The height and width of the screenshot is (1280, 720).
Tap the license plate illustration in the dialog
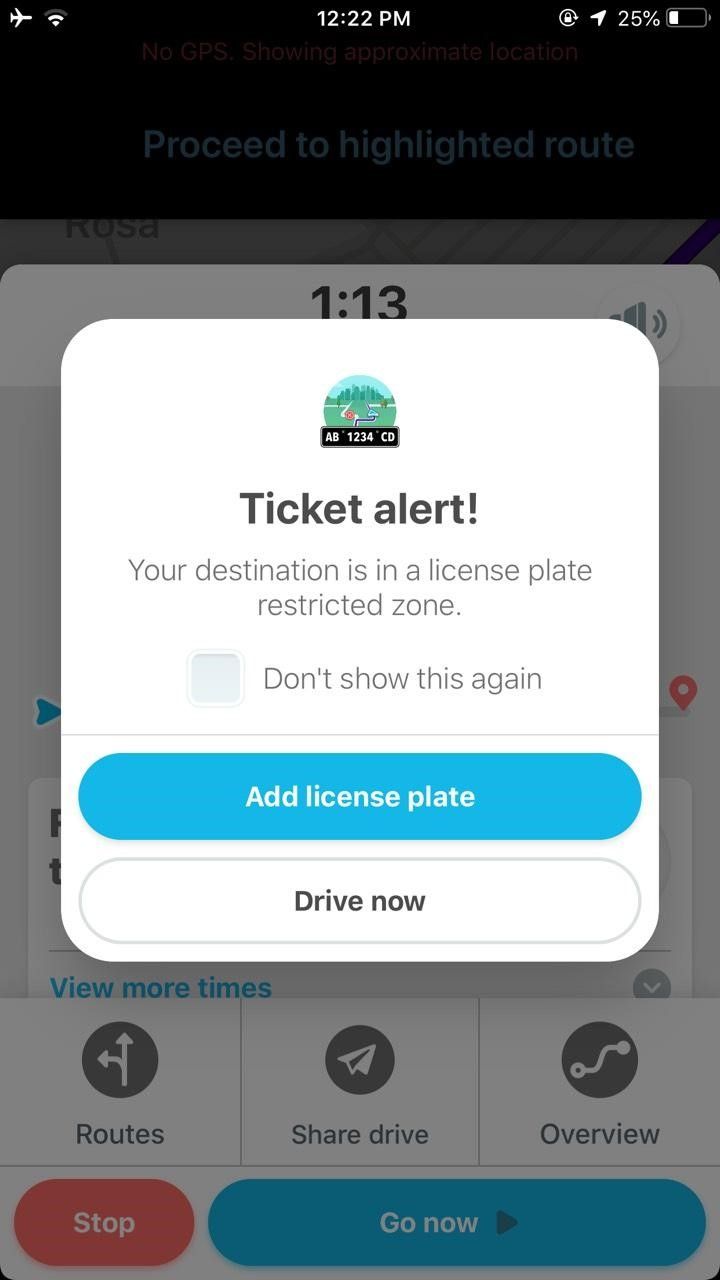click(x=360, y=409)
